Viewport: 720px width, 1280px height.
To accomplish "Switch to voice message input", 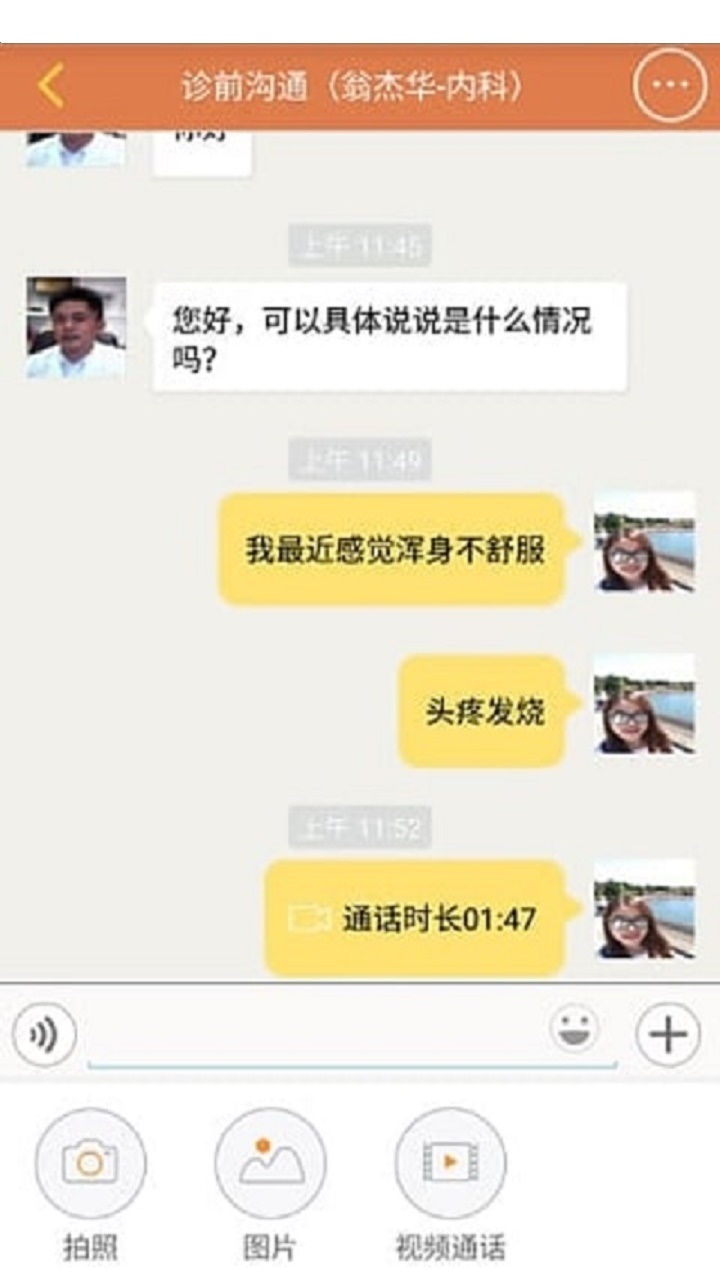I will pos(44,1033).
